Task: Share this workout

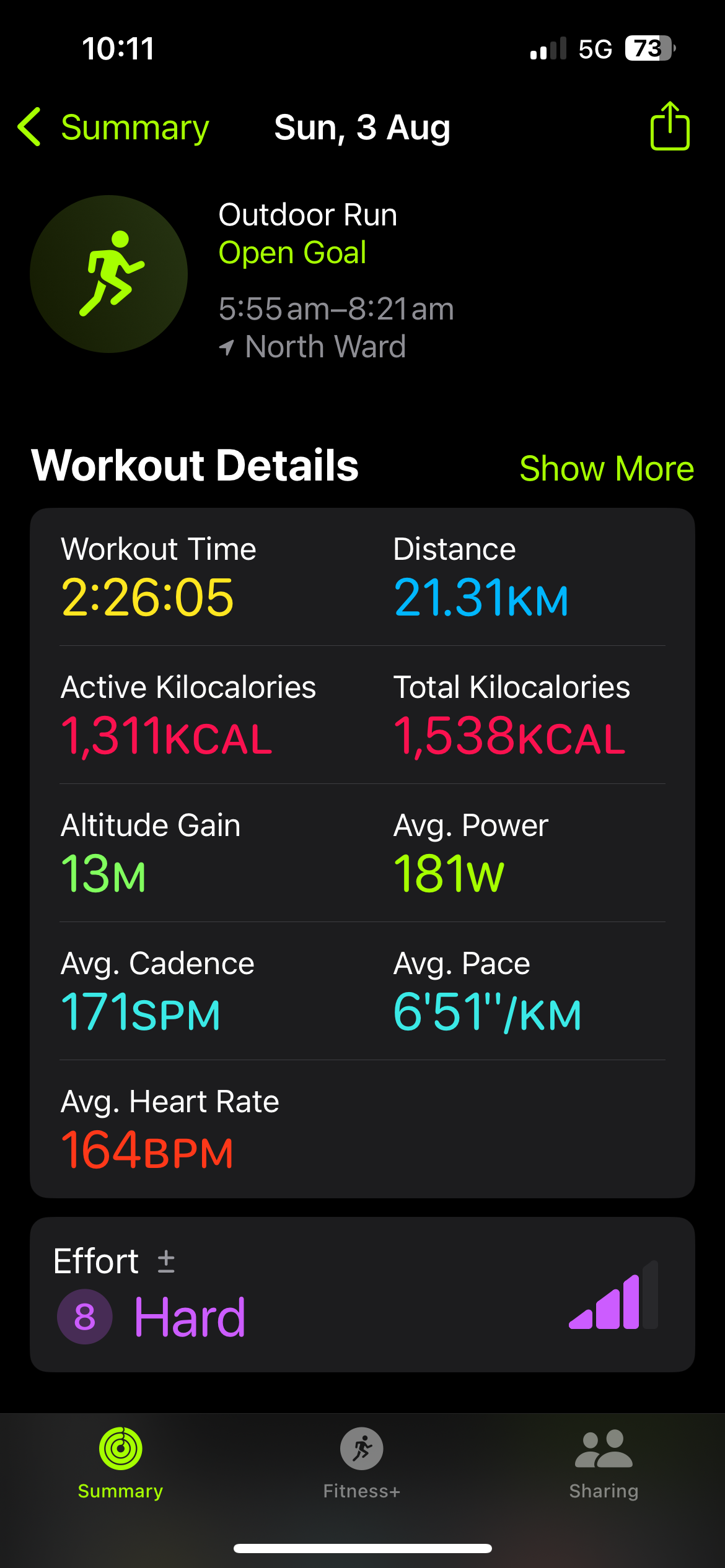Action: point(670,126)
